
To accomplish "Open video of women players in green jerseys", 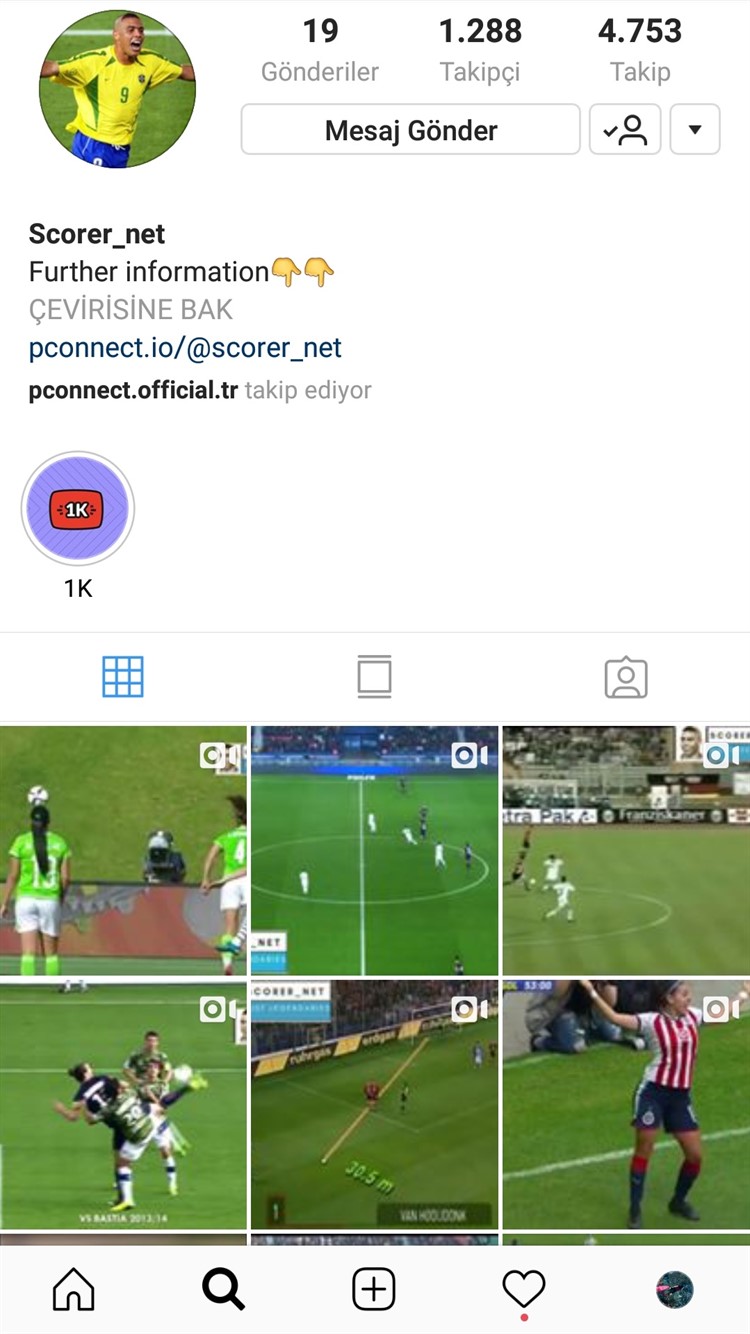I will tap(123, 850).
